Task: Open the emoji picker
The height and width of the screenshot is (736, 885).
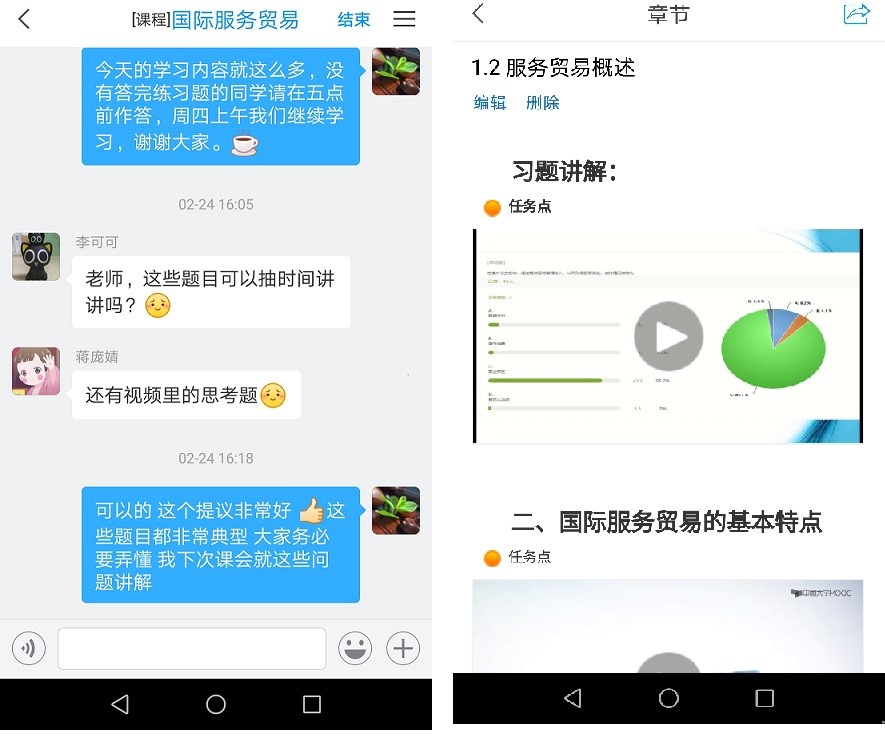Action: point(355,649)
